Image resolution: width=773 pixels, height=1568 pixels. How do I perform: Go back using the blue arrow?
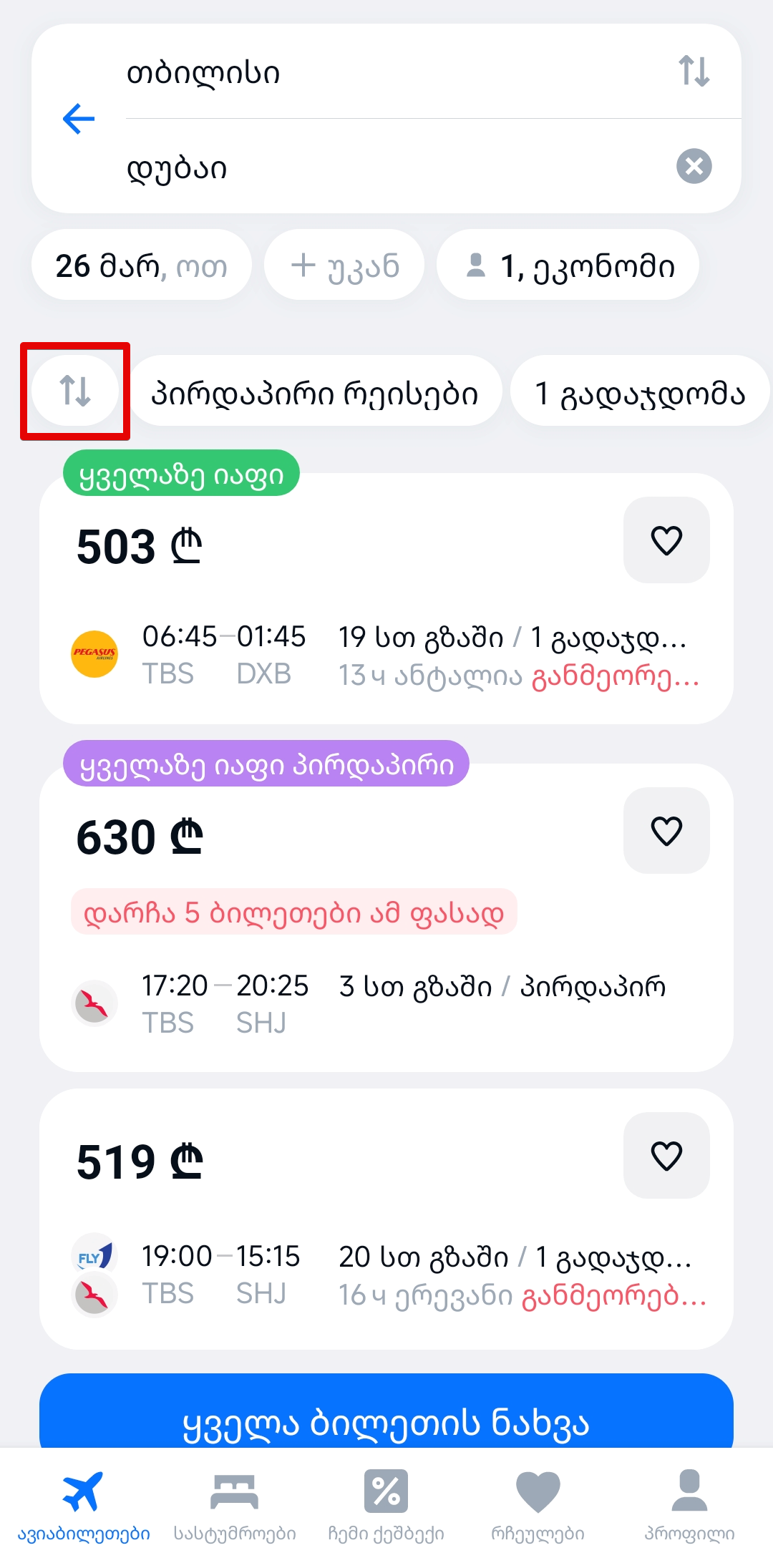pyautogui.click(x=79, y=119)
